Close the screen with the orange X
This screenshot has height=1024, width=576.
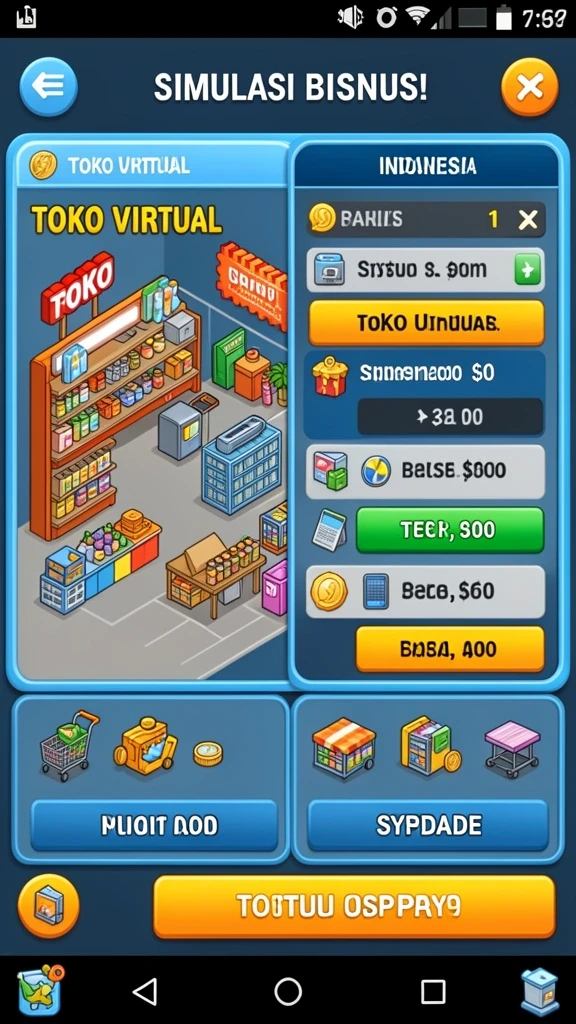[x=530, y=86]
